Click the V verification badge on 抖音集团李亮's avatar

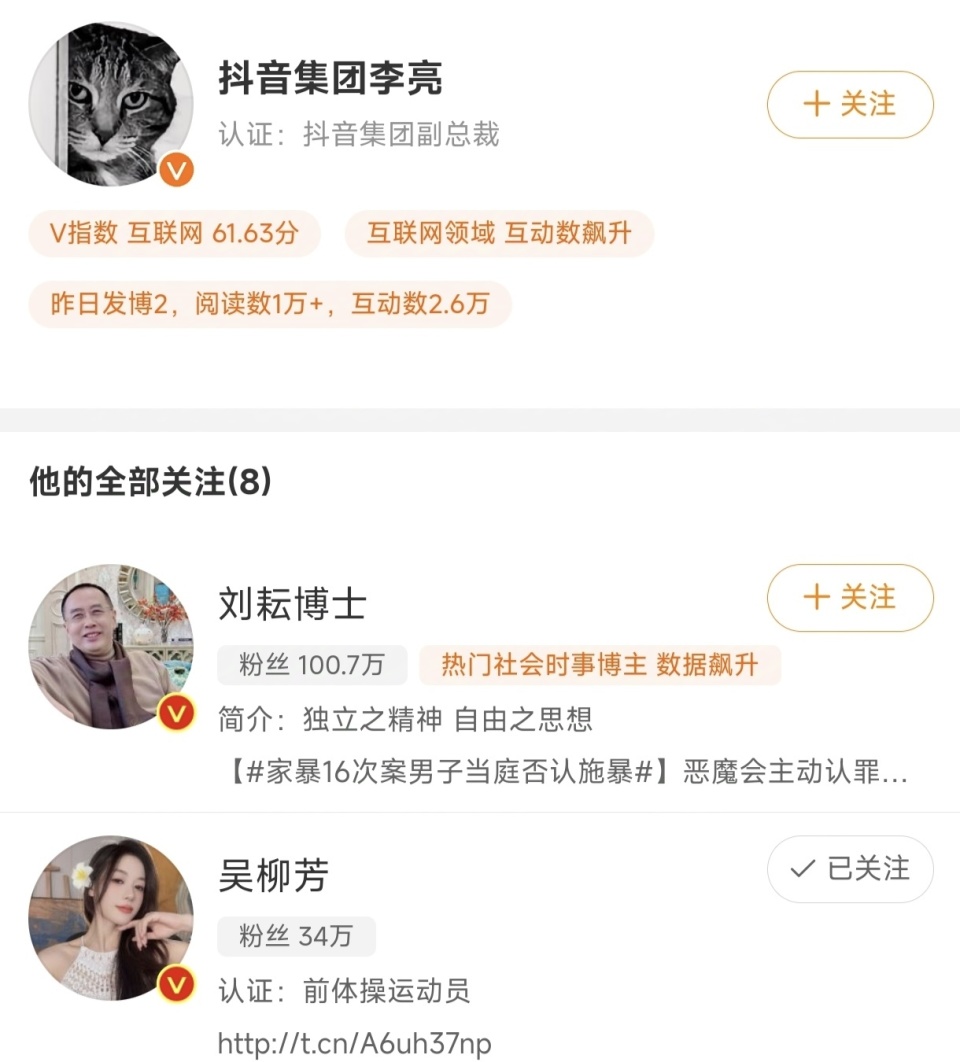pos(176,170)
